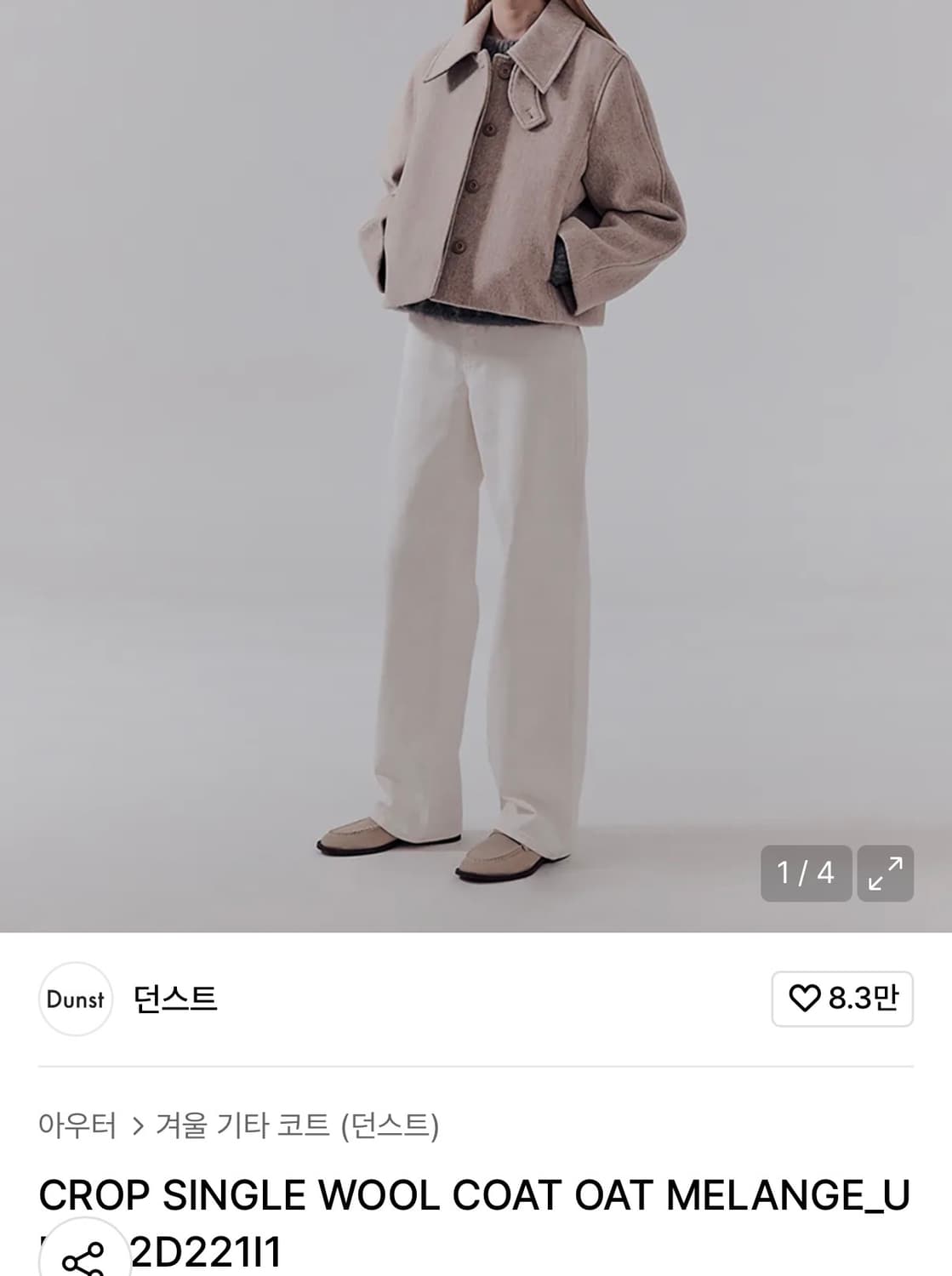Click the Dunst logo avatar to visit brand
Screen dimensions: 952x1276
pos(76,999)
